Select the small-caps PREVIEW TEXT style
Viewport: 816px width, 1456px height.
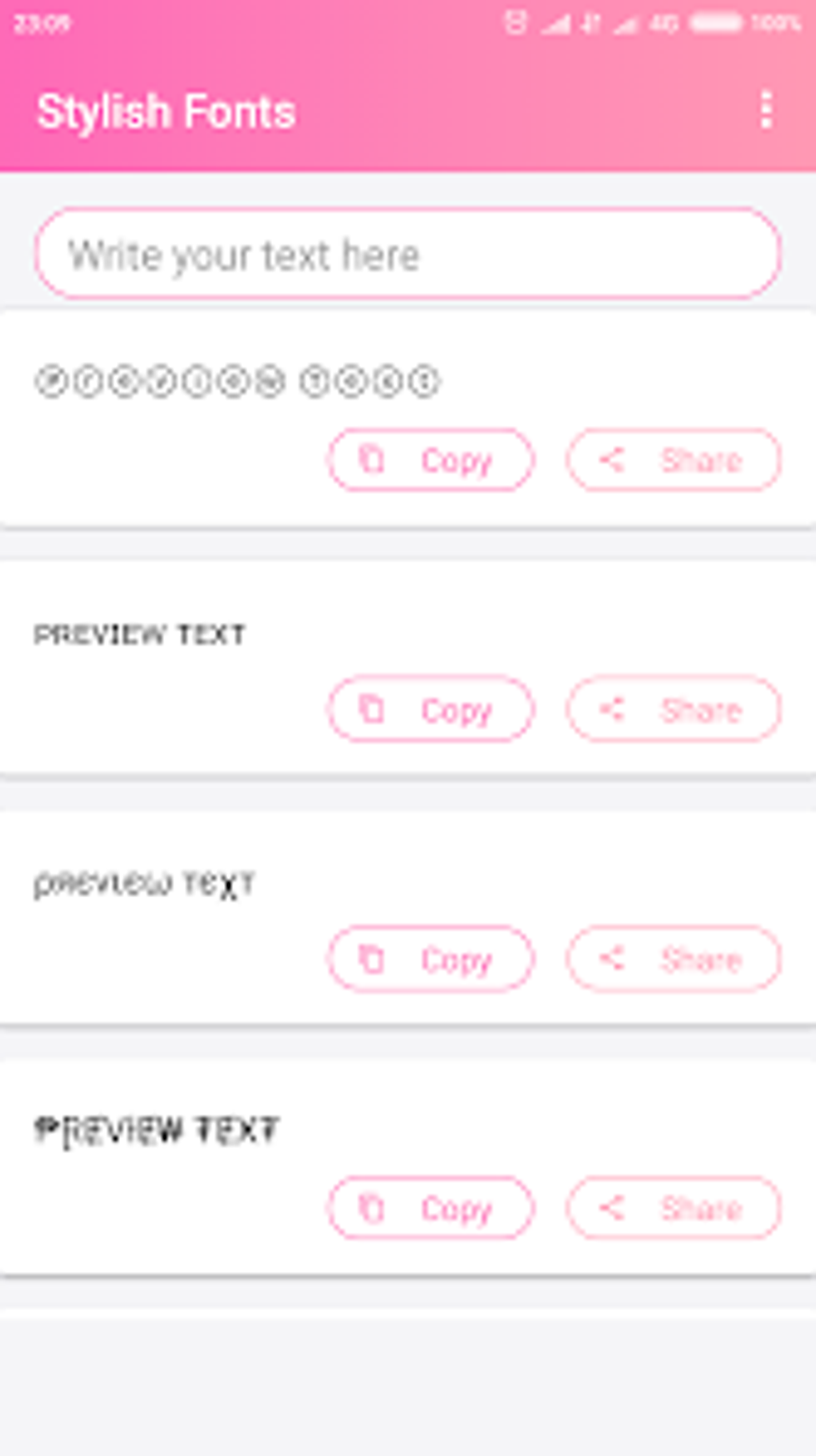pyautogui.click(x=140, y=634)
